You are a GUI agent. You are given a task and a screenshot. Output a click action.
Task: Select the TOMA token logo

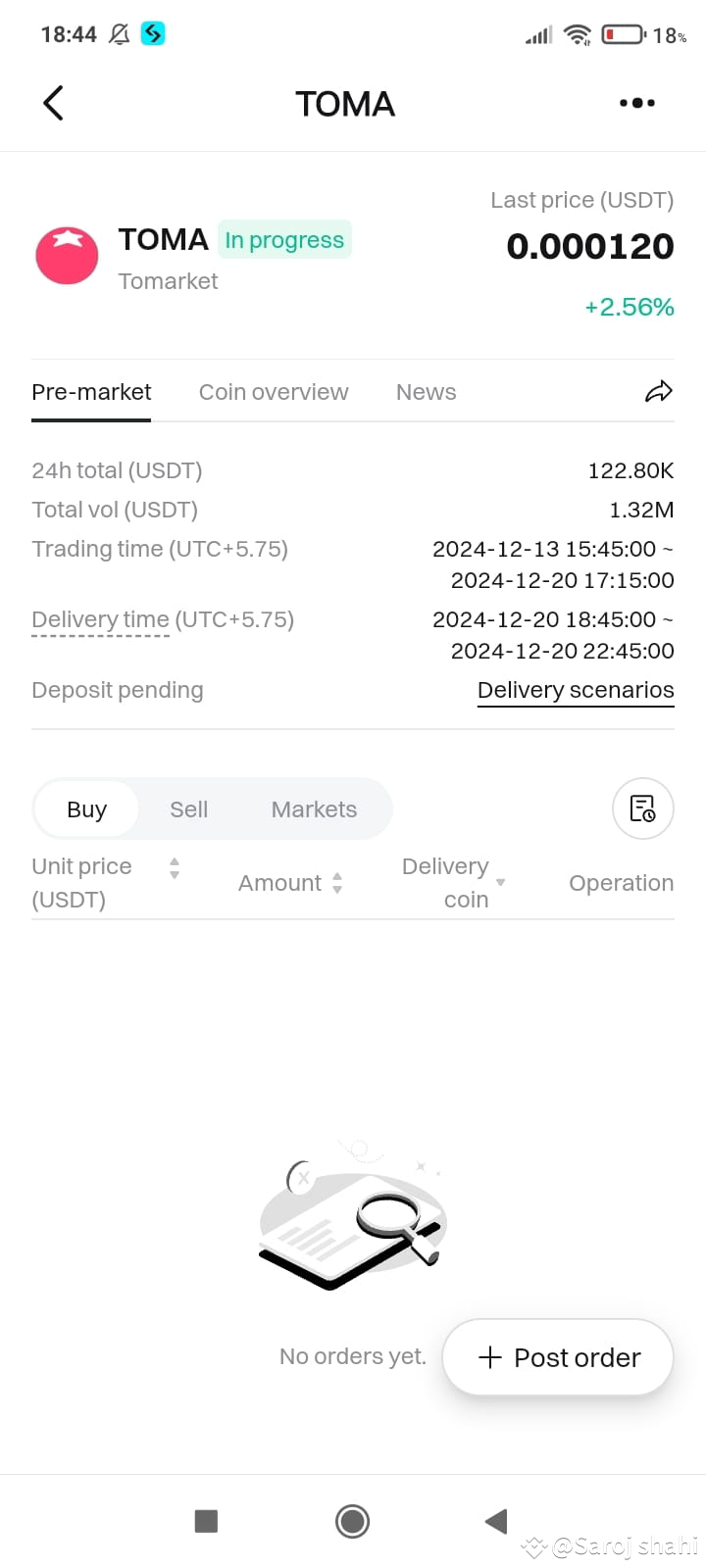click(67, 255)
